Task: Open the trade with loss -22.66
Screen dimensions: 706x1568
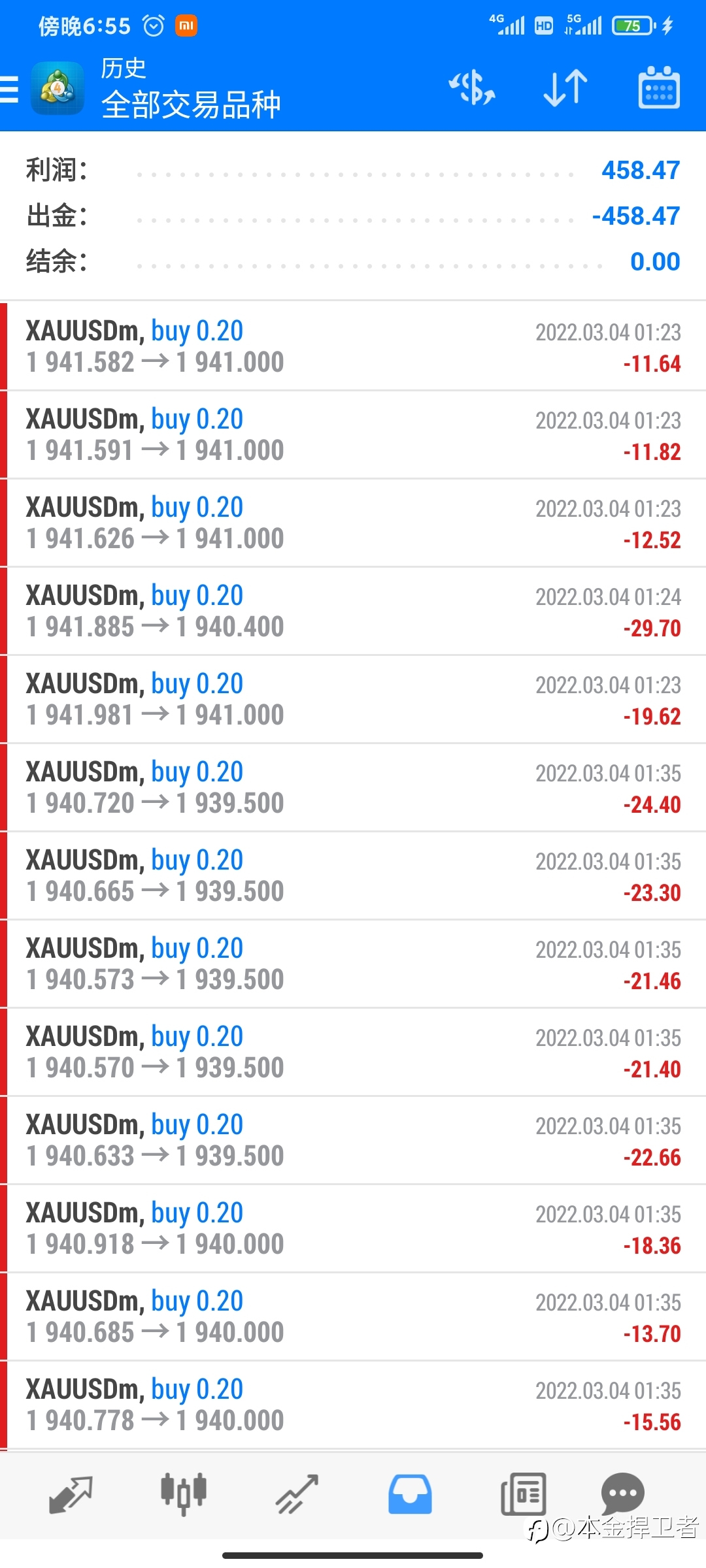Action: point(353,1140)
